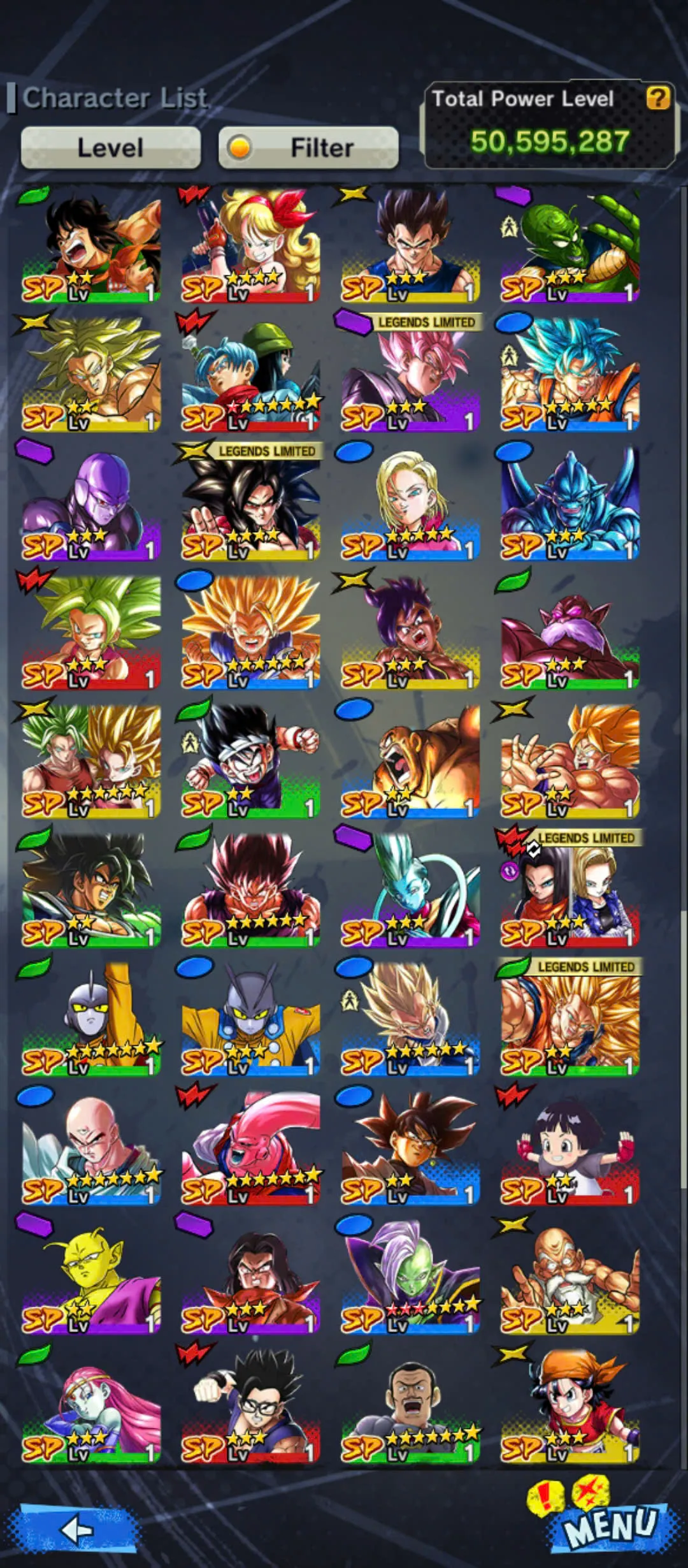Select the purple Hit character card
Viewport: 688px width, 1568px height.
91,504
